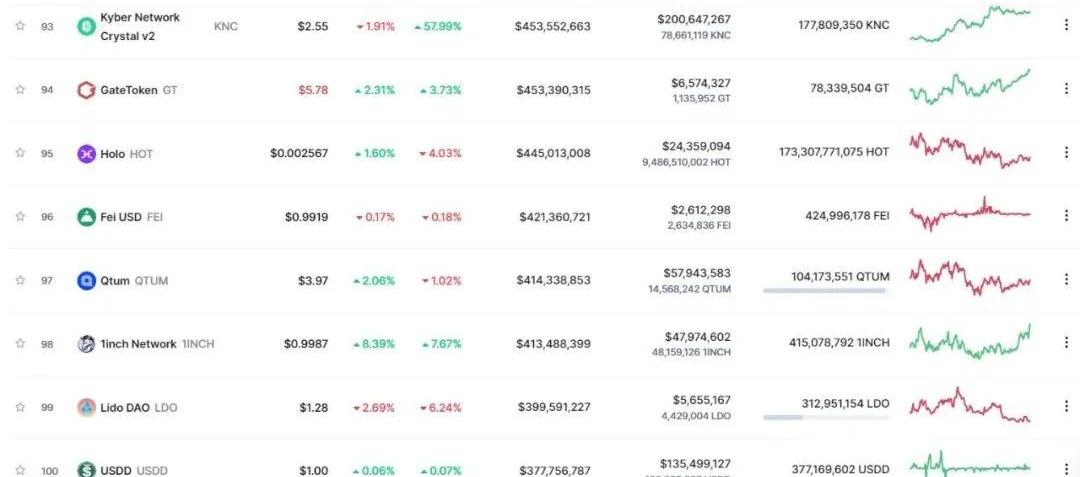
Task: Star GateToken to add to watchlist
Action: (x=19, y=89)
